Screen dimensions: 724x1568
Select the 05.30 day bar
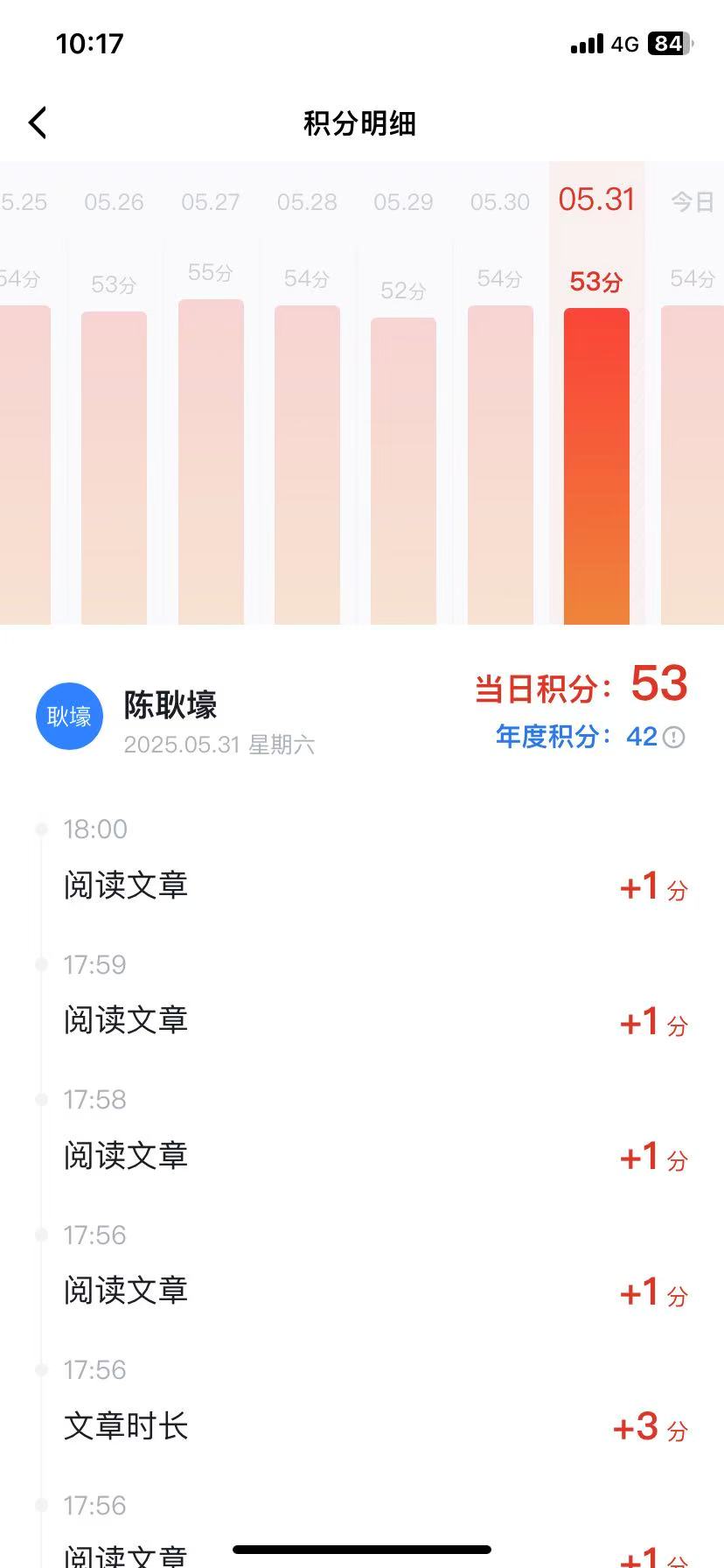pyautogui.click(x=500, y=464)
